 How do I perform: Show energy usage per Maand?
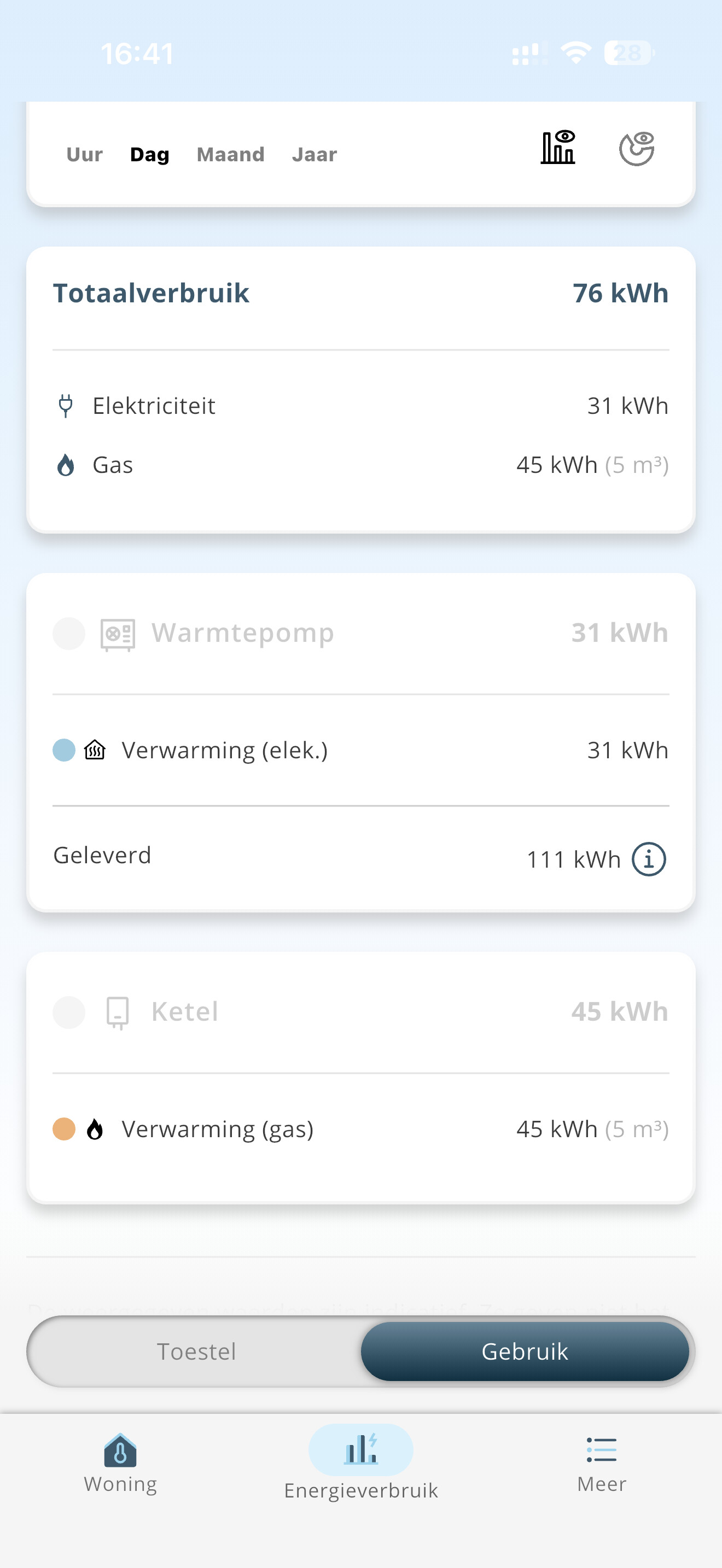click(x=230, y=155)
